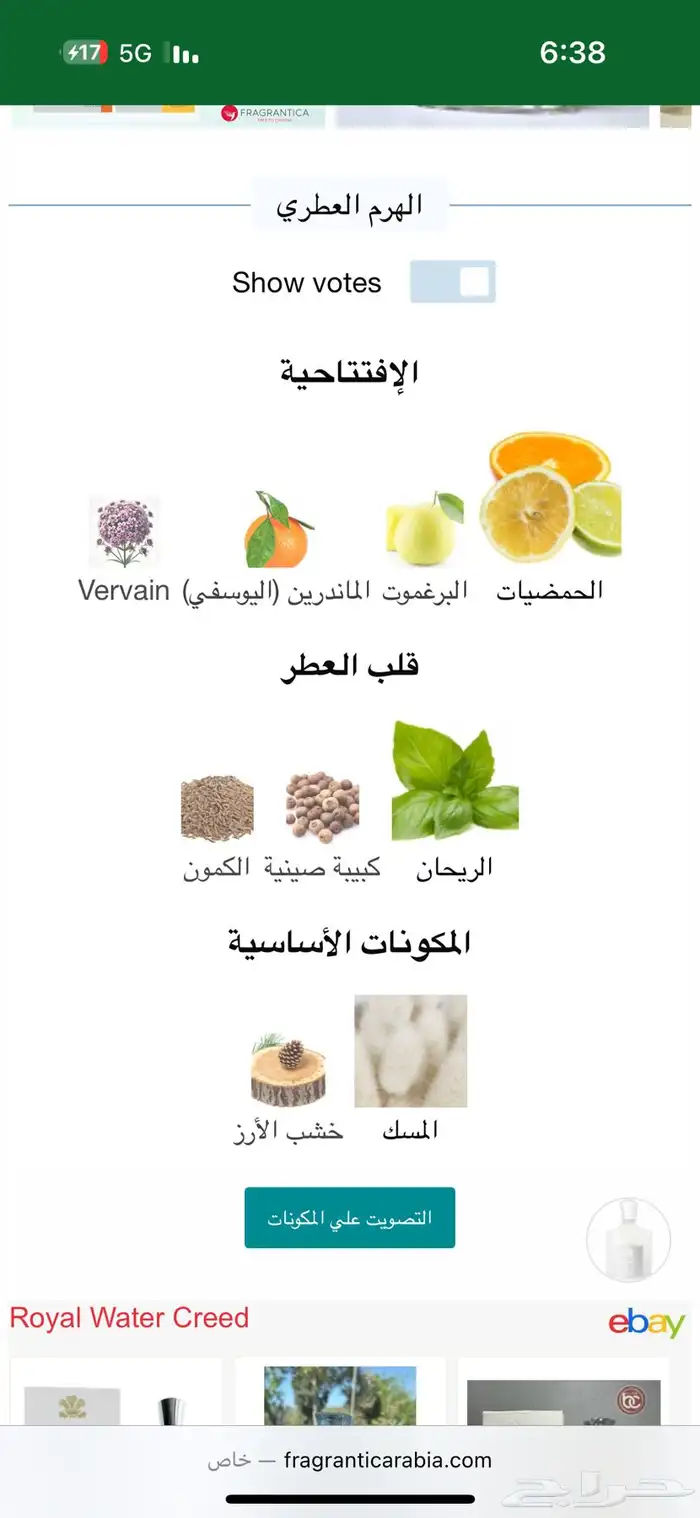Open the خشب الأرز cedarwood note
This screenshot has width=700, height=1518.
pos(288,1089)
